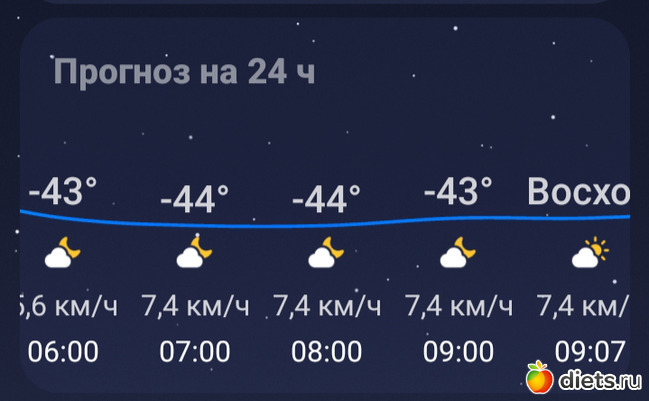The image size is (649, 401).
Task: Open the 24-hour forecast card
Action: coord(184,73)
